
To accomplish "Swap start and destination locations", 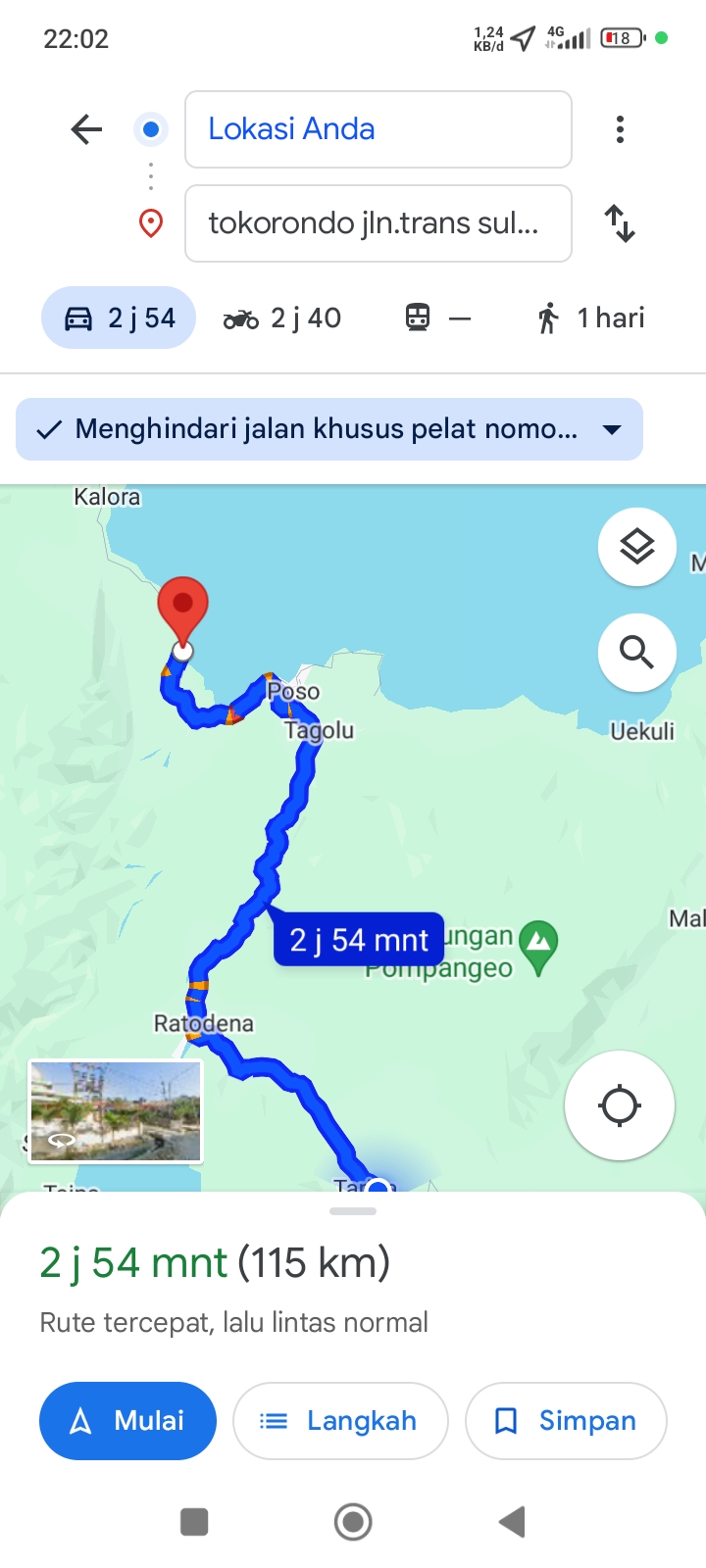I will pyautogui.click(x=620, y=223).
